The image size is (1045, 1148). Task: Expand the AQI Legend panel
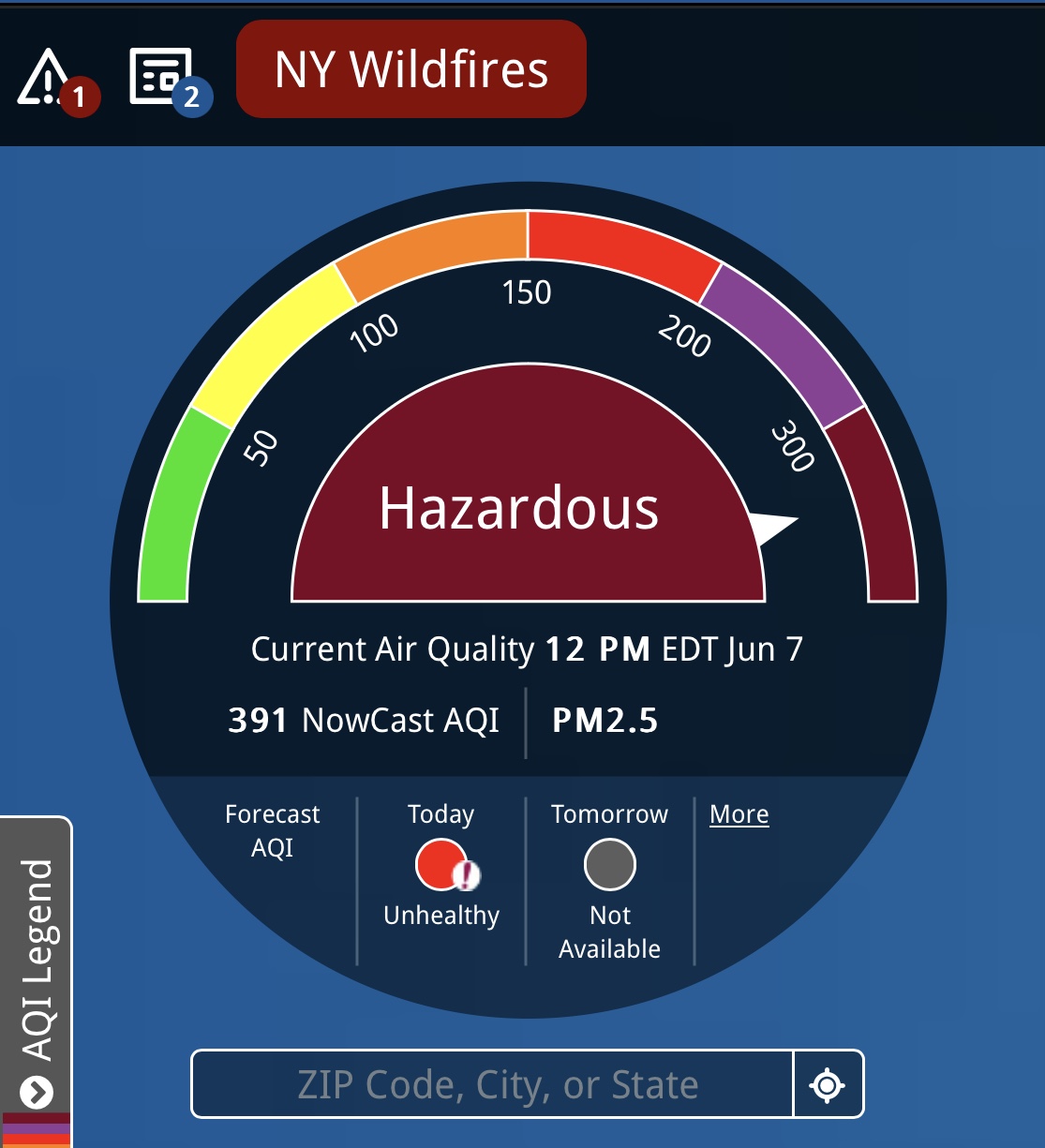[x=37, y=975]
